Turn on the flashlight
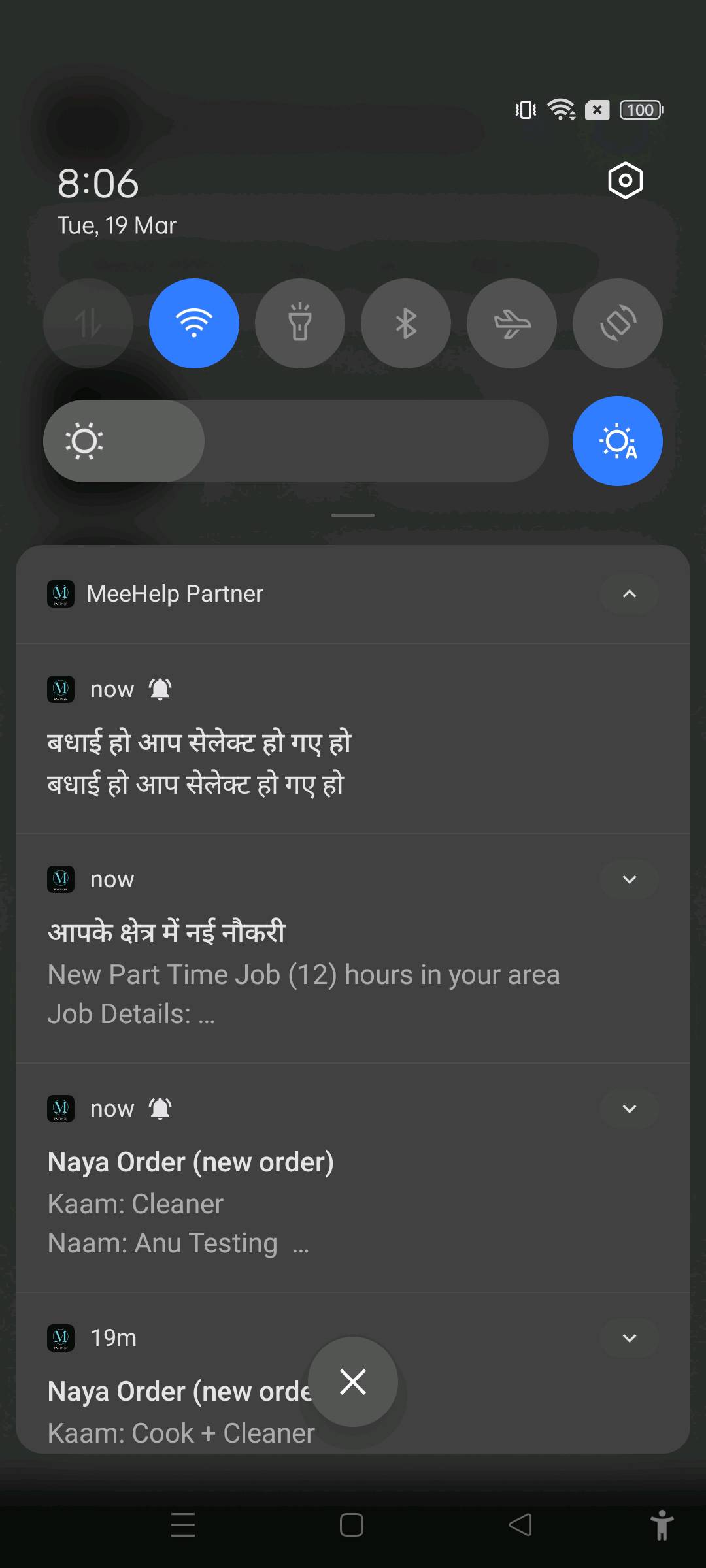The height and width of the screenshot is (1568, 706). [x=300, y=323]
